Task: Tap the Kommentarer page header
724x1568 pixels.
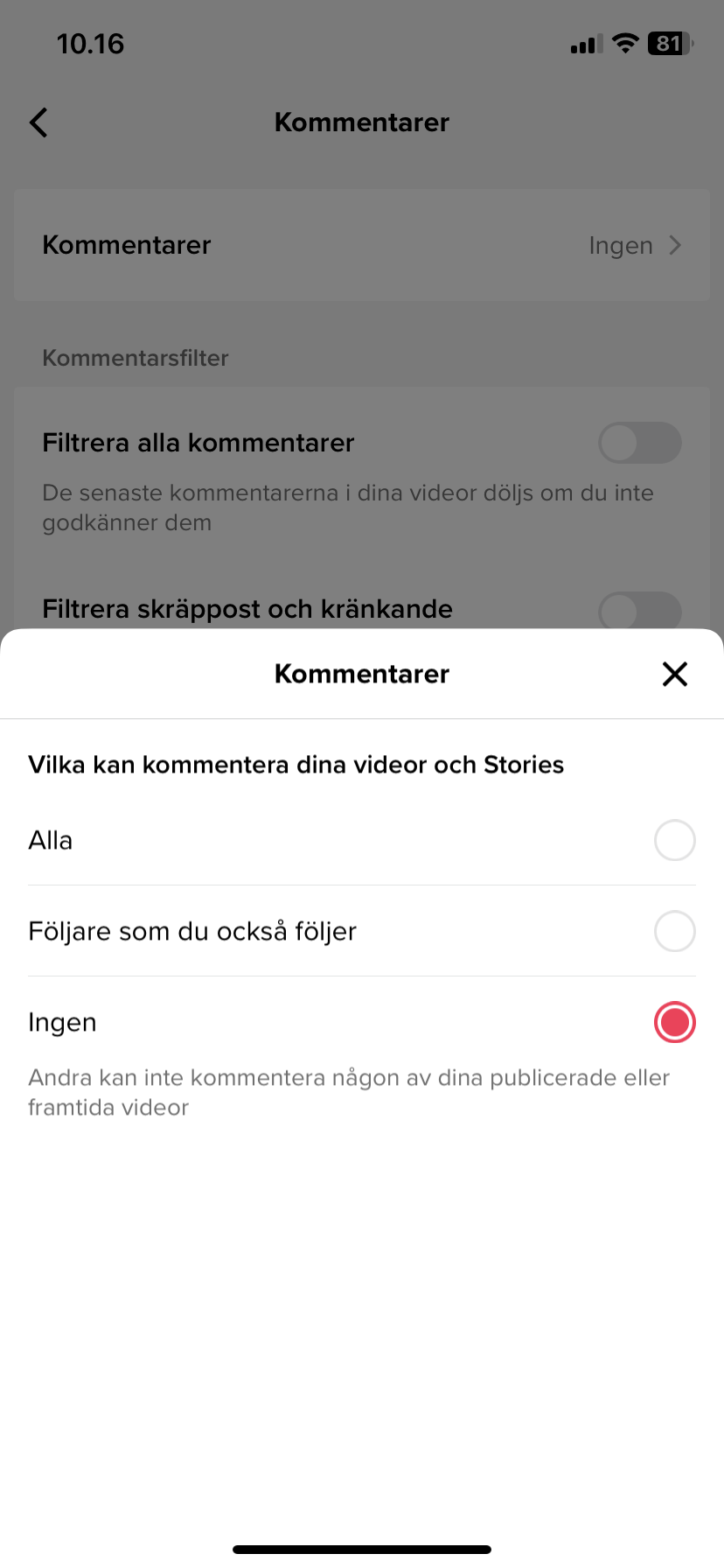Action: coord(361,122)
